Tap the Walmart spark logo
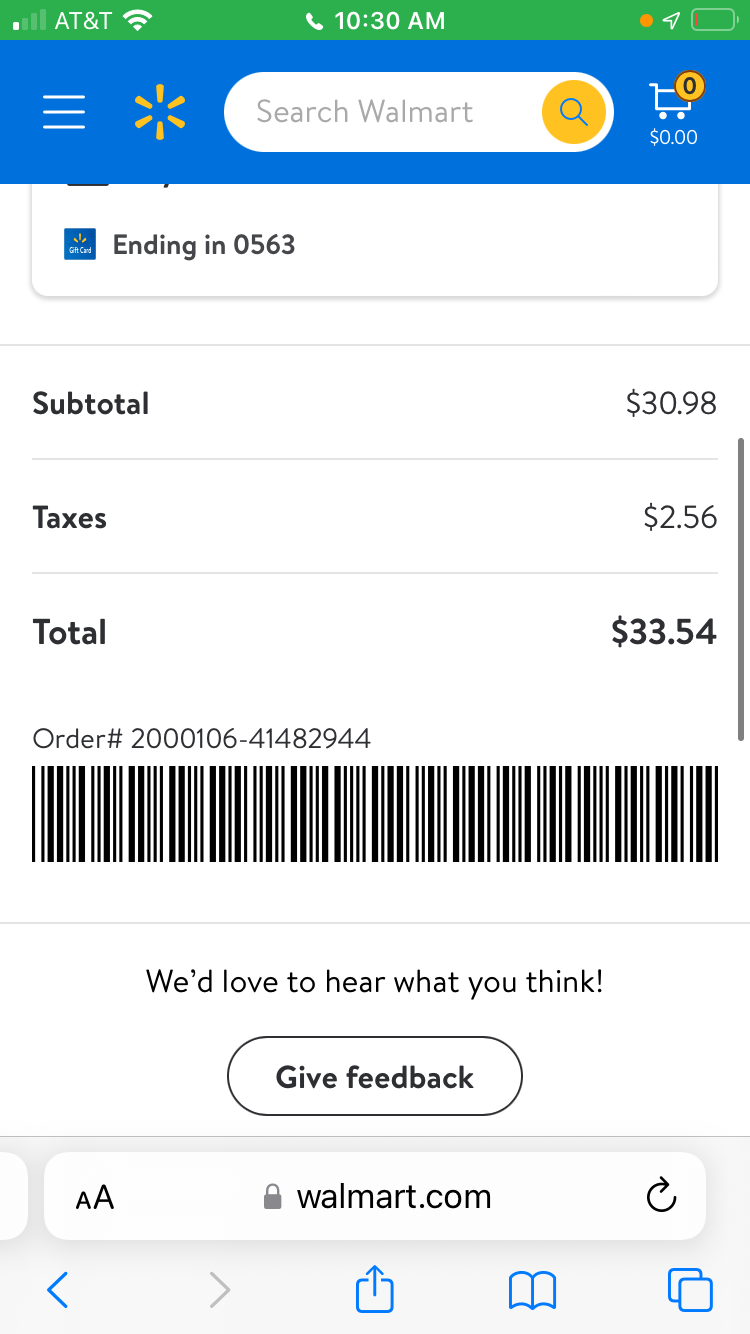The height and width of the screenshot is (1334, 750). tap(159, 112)
